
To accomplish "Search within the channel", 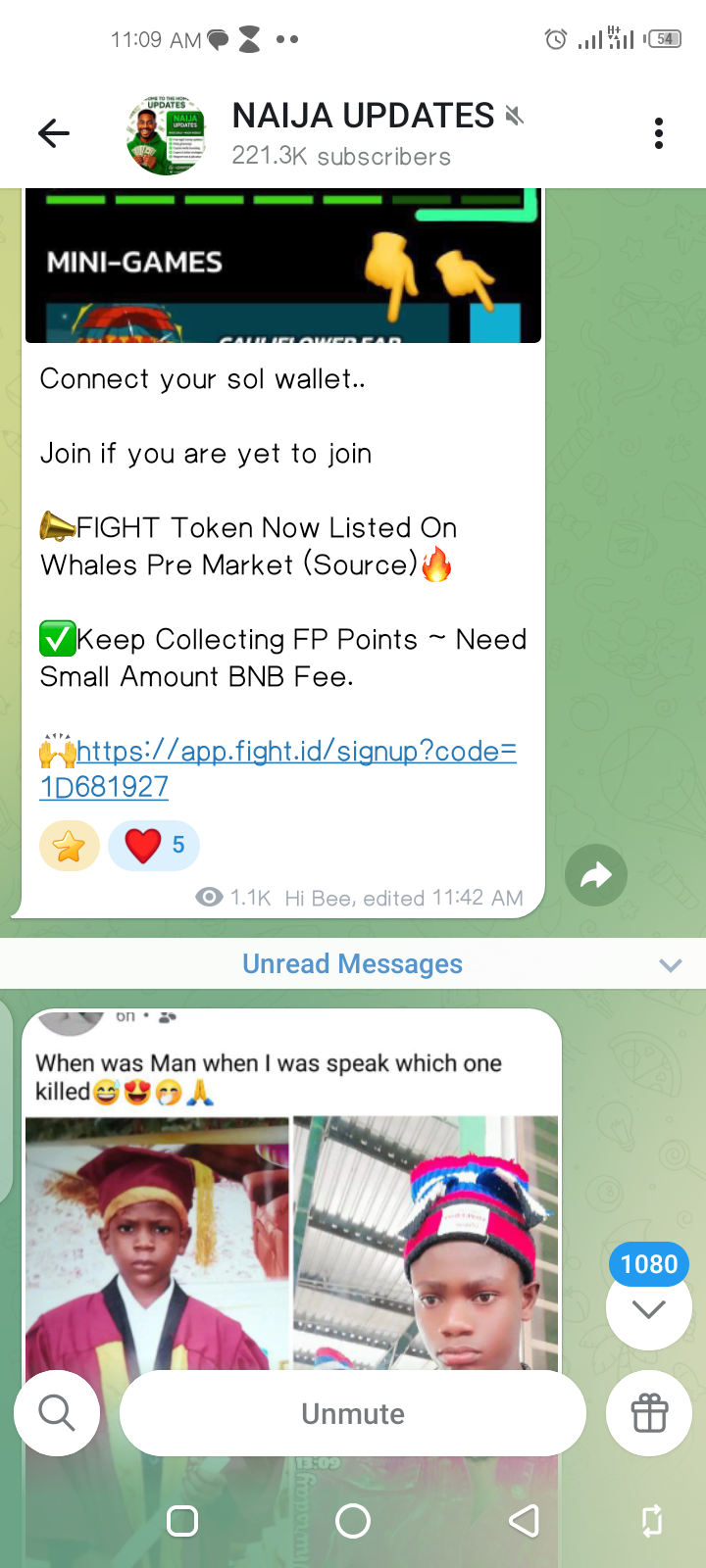I will pyautogui.click(x=57, y=1413).
